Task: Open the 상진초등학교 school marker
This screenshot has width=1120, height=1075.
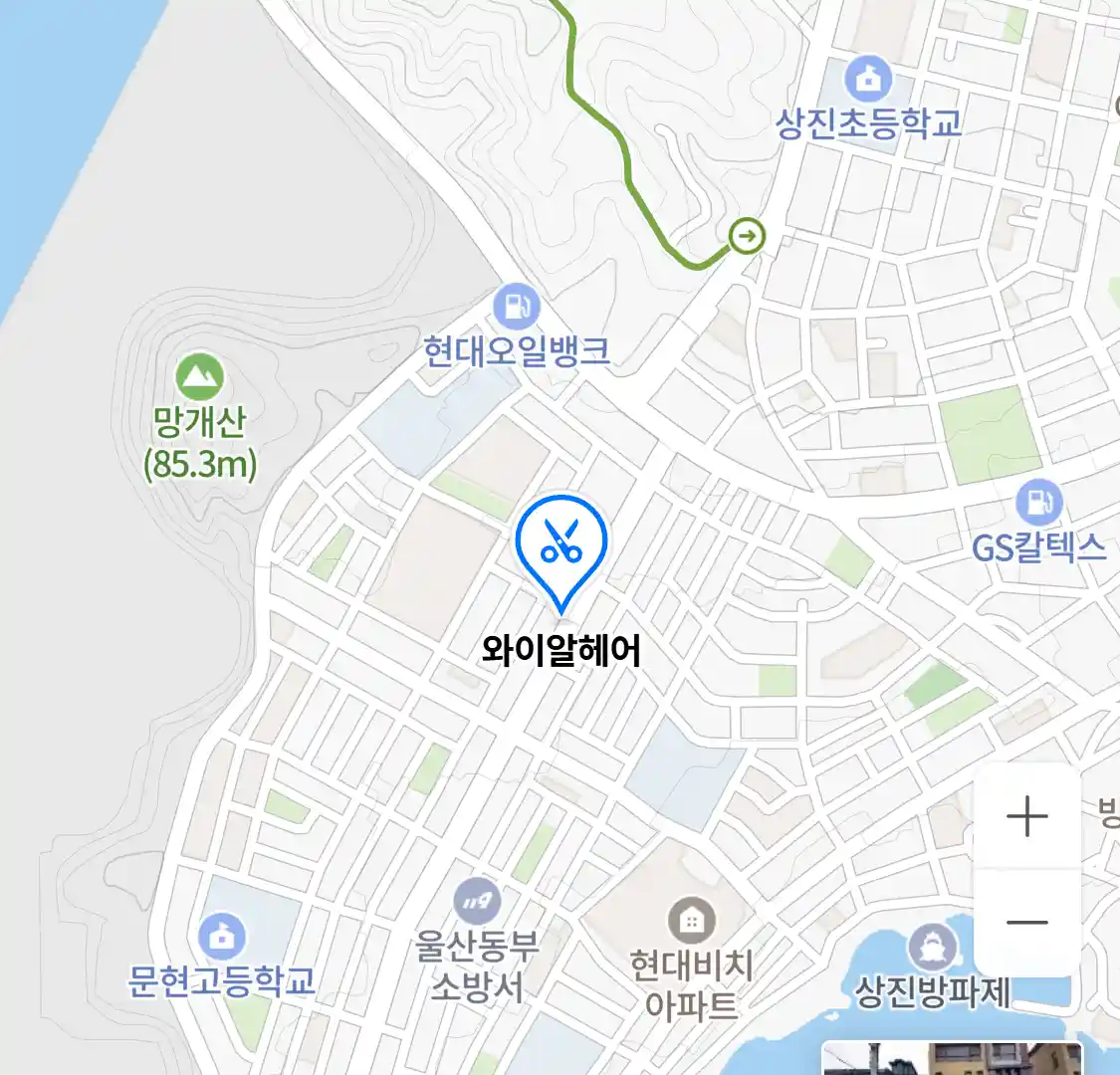Action: click(868, 79)
